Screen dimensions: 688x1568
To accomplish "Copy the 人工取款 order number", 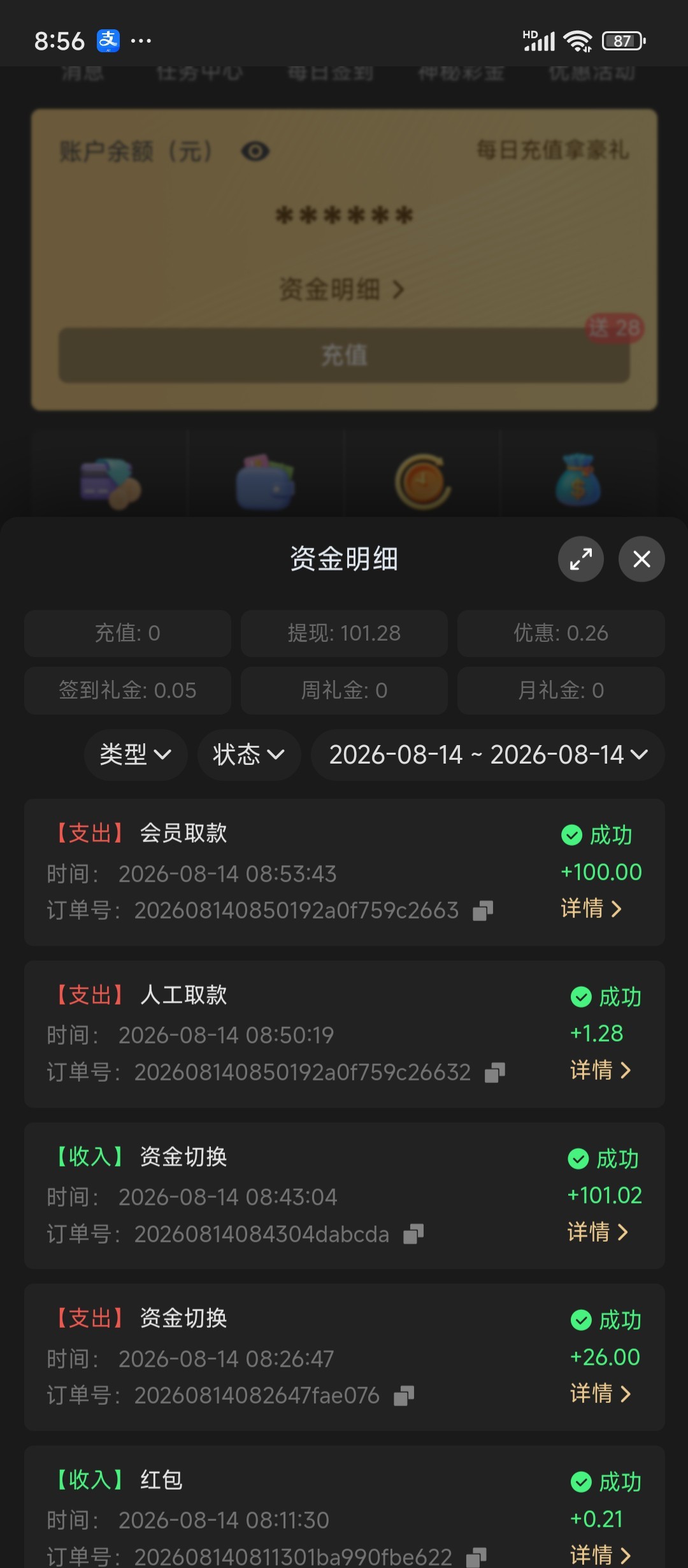I will tap(495, 1073).
